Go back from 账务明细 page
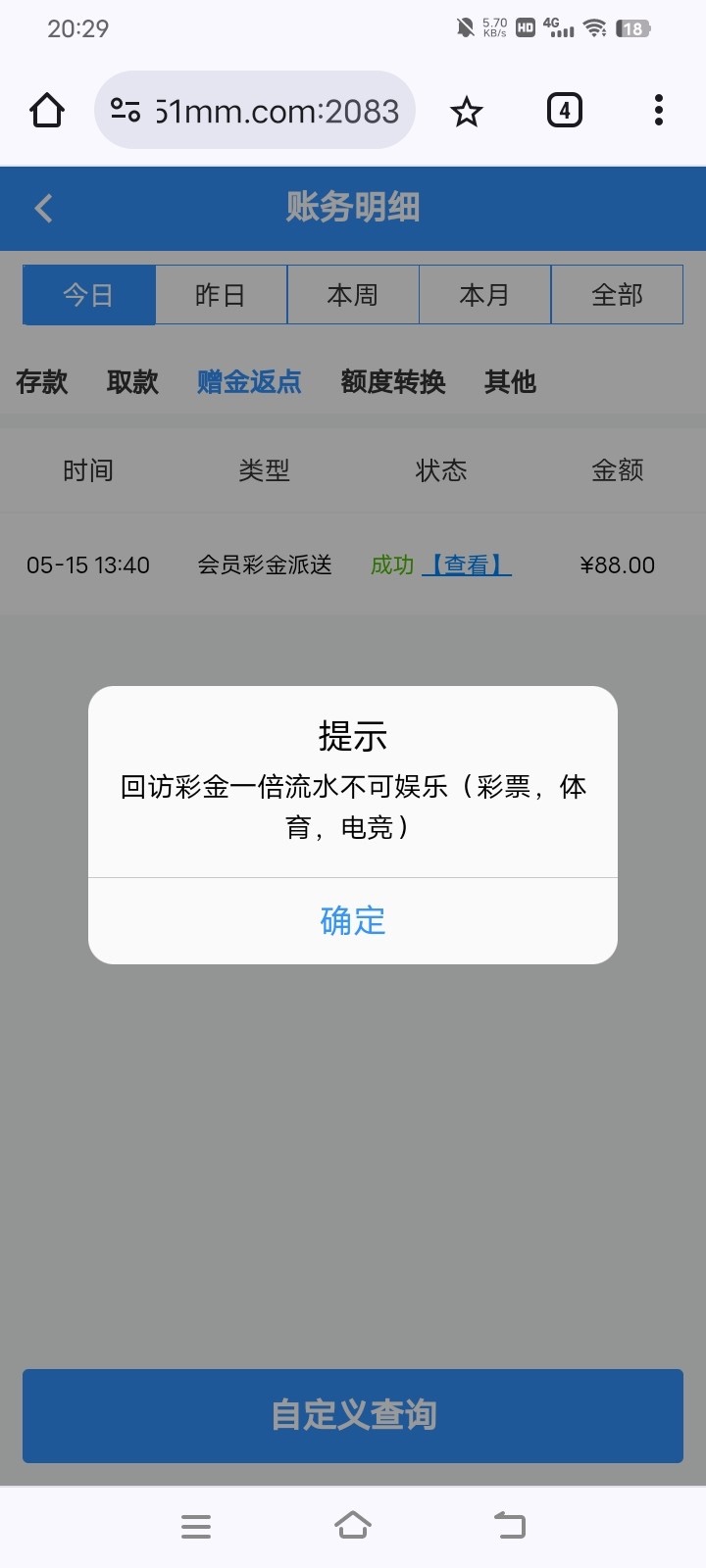706x1568 pixels. tap(43, 208)
